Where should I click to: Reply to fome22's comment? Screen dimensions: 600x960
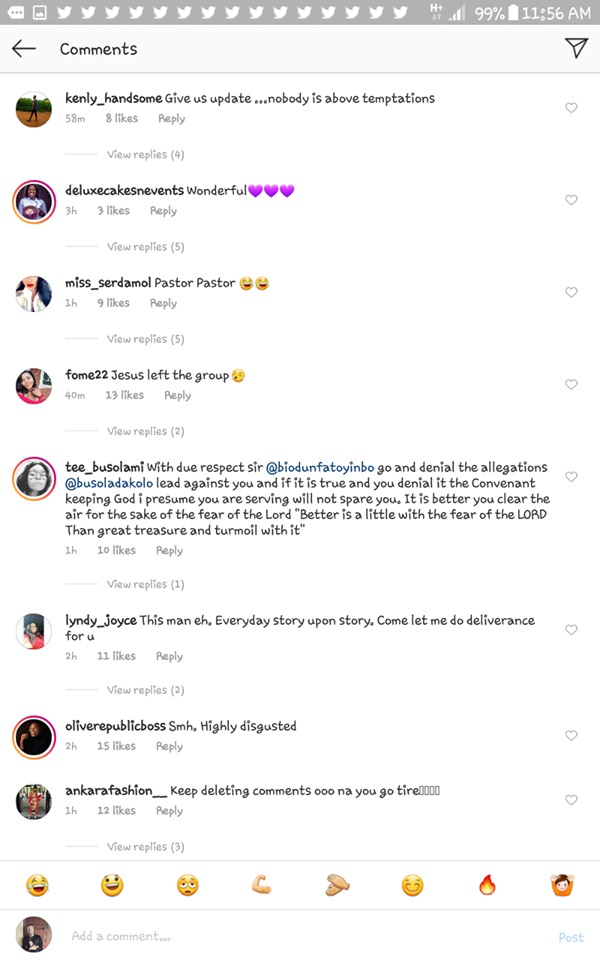click(177, 395)
